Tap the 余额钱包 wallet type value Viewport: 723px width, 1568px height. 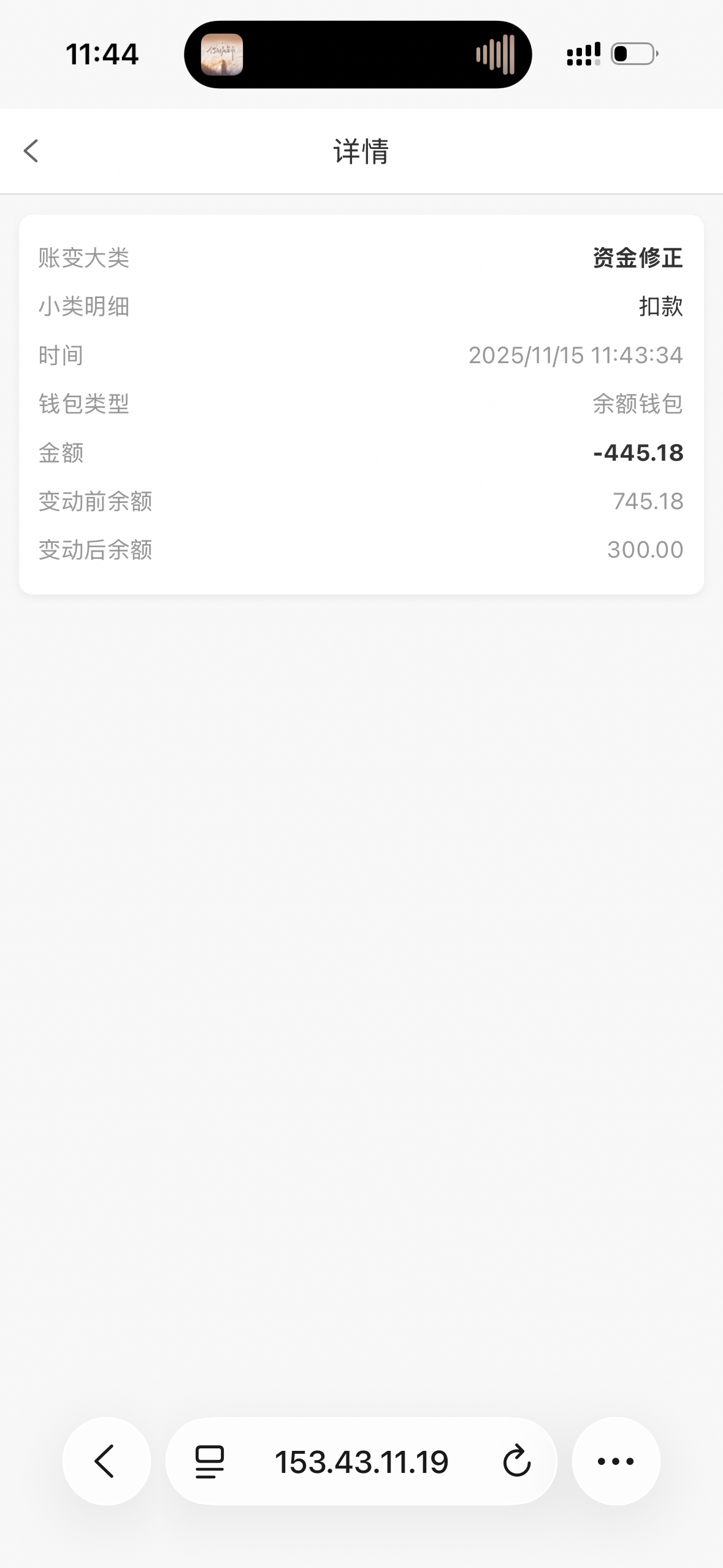pos(638,405)
